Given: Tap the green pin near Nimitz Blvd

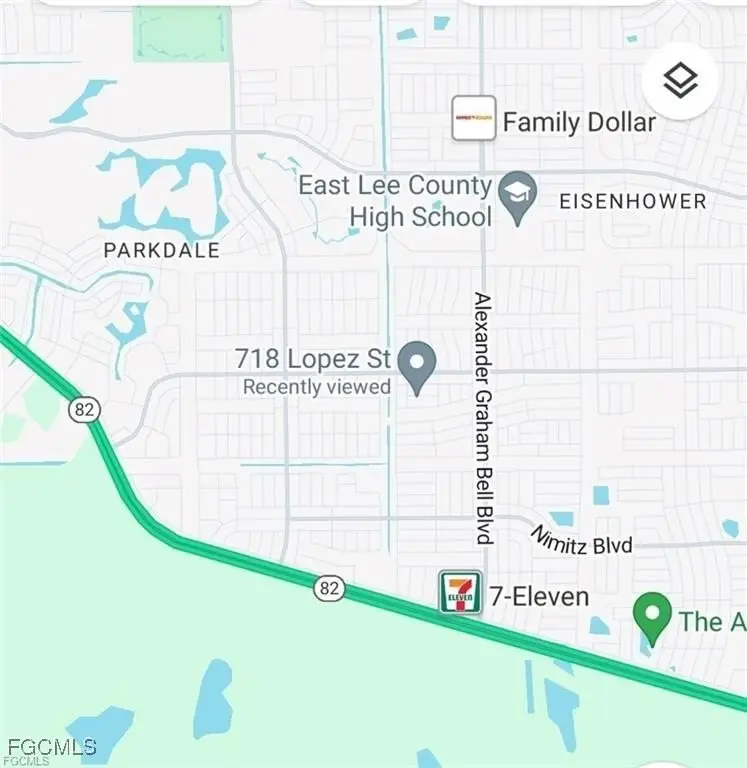Looking at the screenshot, I should point(653,616).
